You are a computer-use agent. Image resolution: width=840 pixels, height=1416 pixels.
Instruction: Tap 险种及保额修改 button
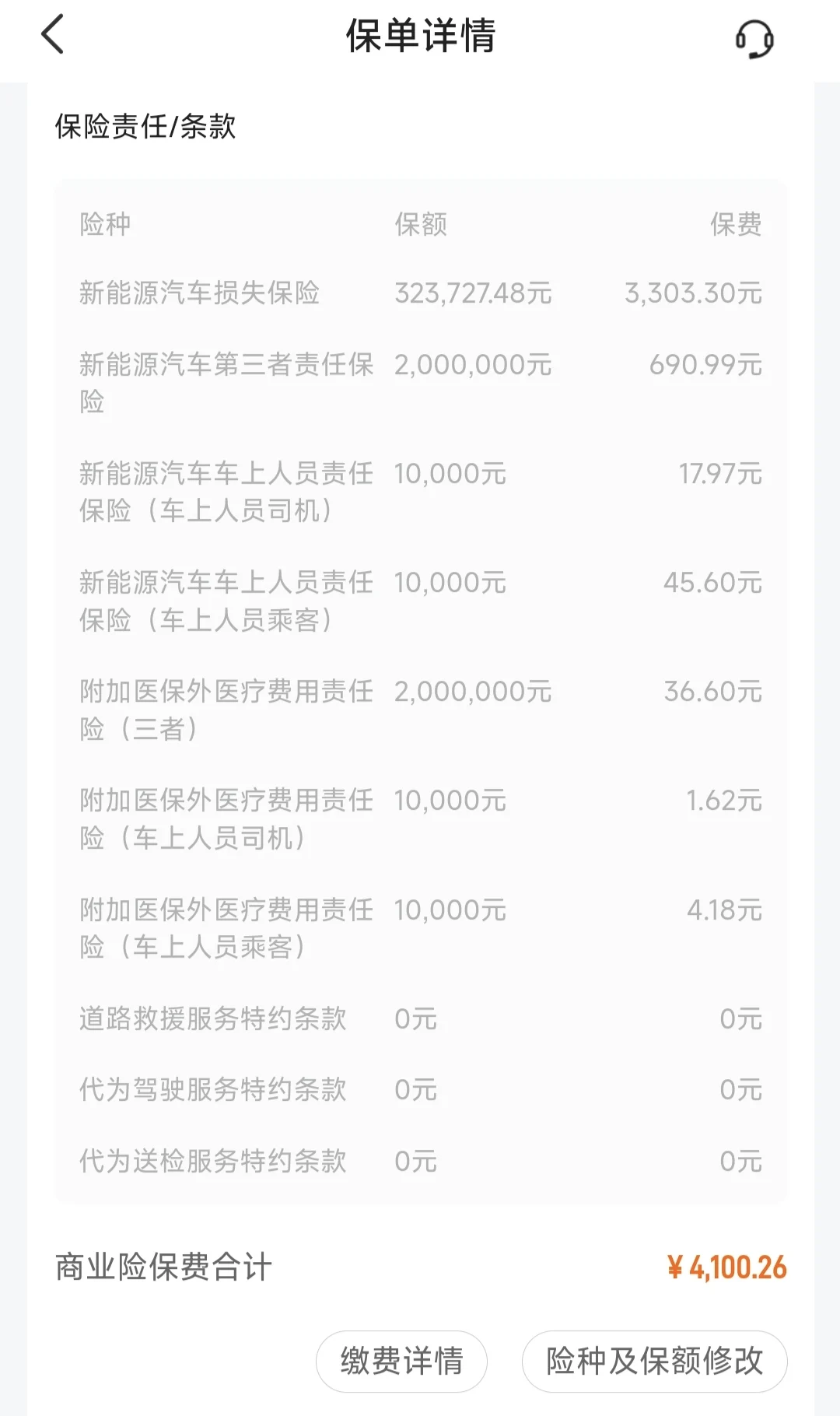click(x=654, y=1362)
